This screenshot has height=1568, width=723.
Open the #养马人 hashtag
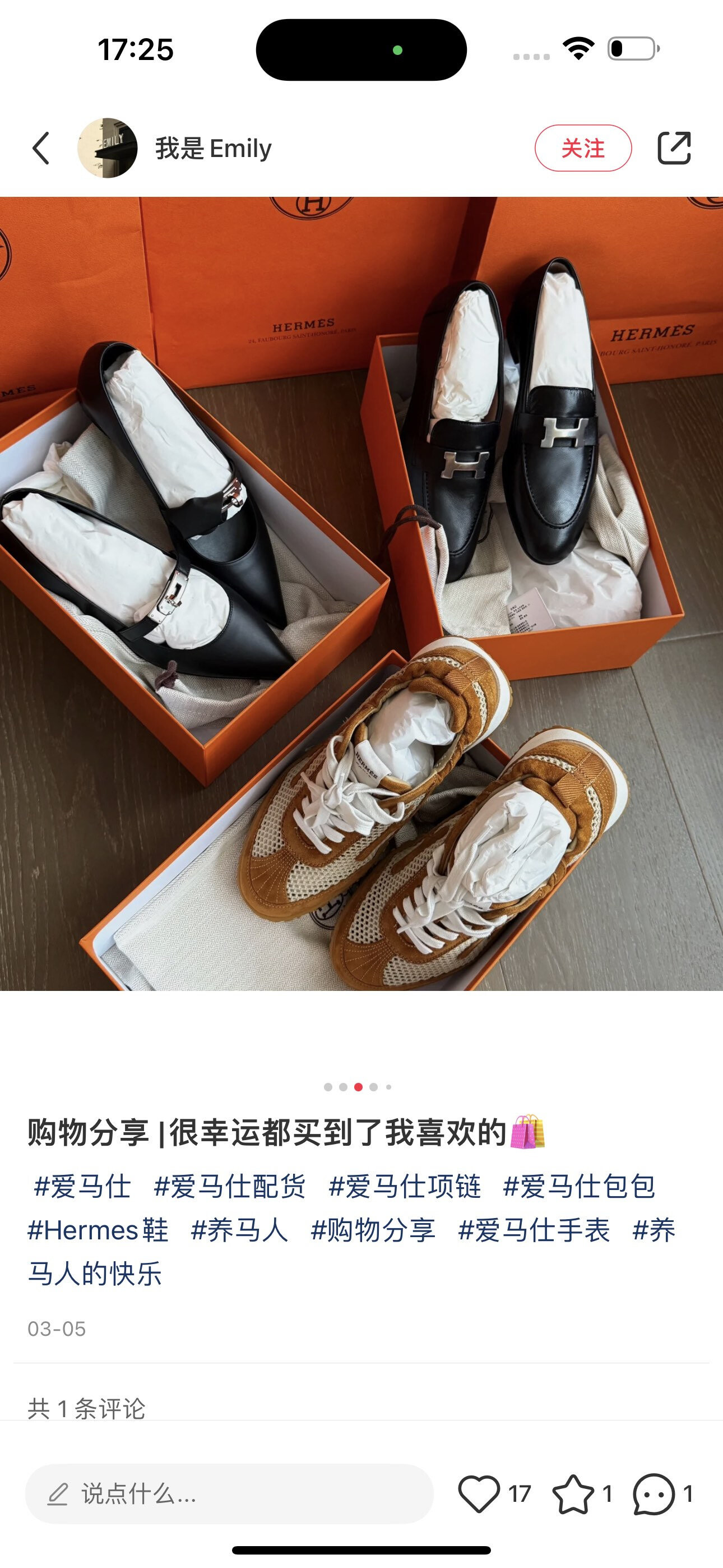239,1230
